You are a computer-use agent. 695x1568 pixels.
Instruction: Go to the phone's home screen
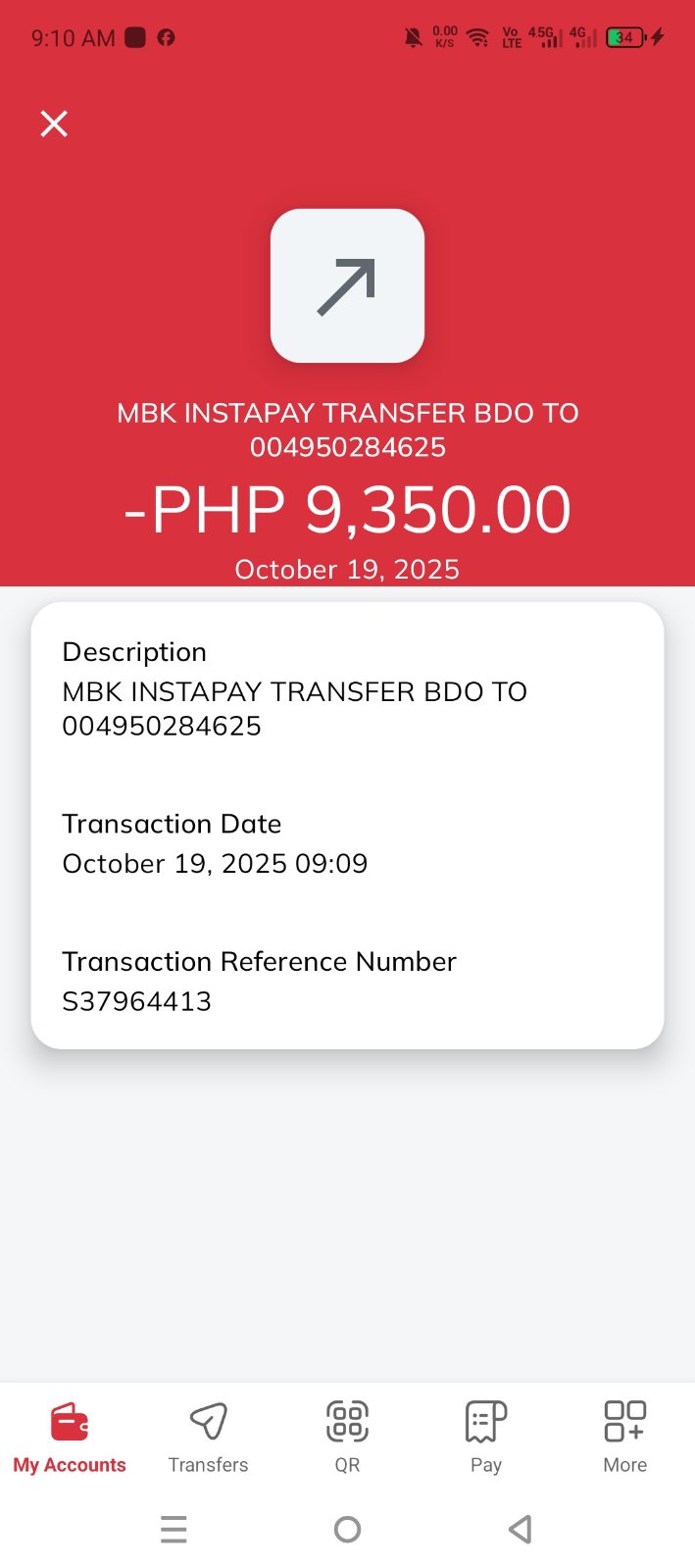[347, 1529]
